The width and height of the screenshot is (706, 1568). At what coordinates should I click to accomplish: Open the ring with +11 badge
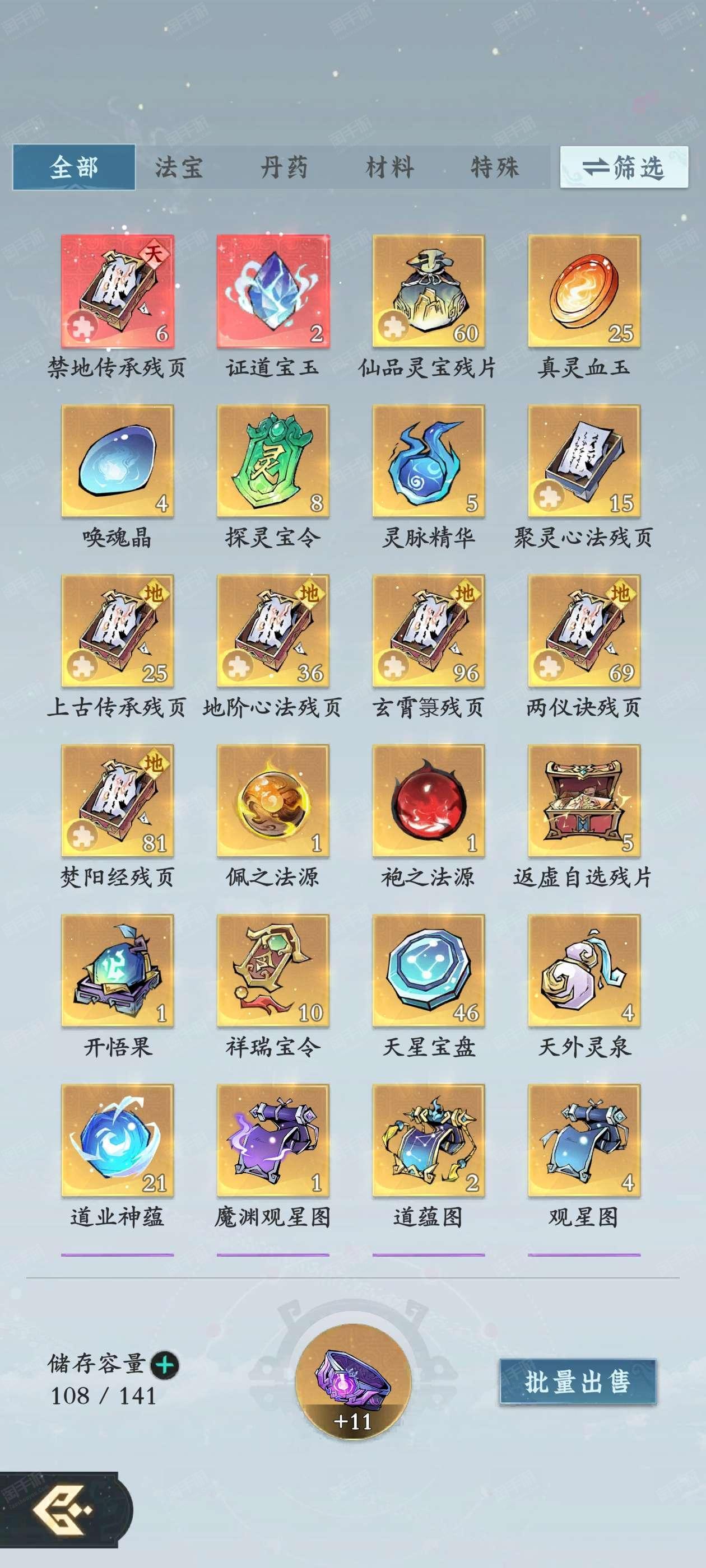354,1380
